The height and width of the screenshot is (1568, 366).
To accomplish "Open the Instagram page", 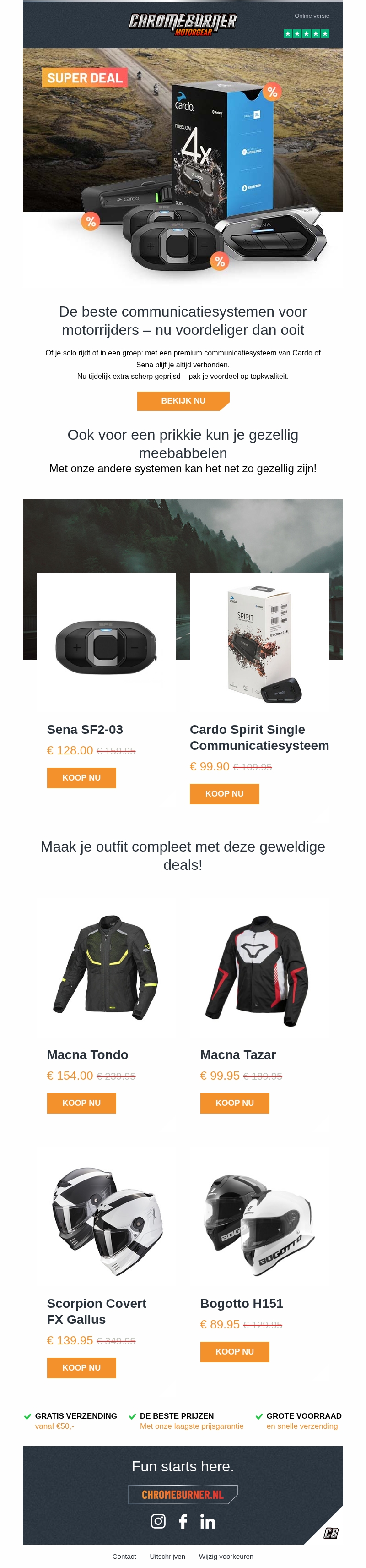I will coord(158,1521).
